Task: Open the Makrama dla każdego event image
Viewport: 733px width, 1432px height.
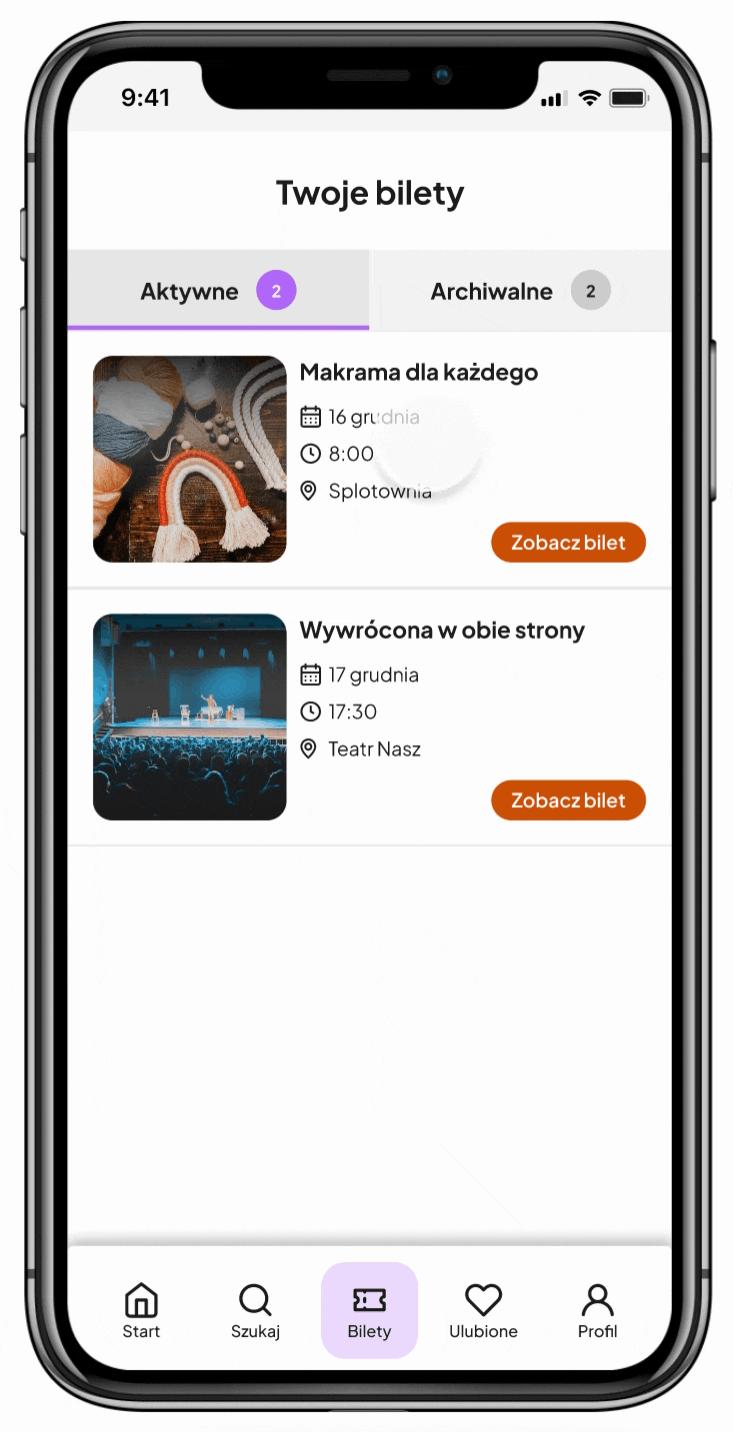Action: click(190, 459)
